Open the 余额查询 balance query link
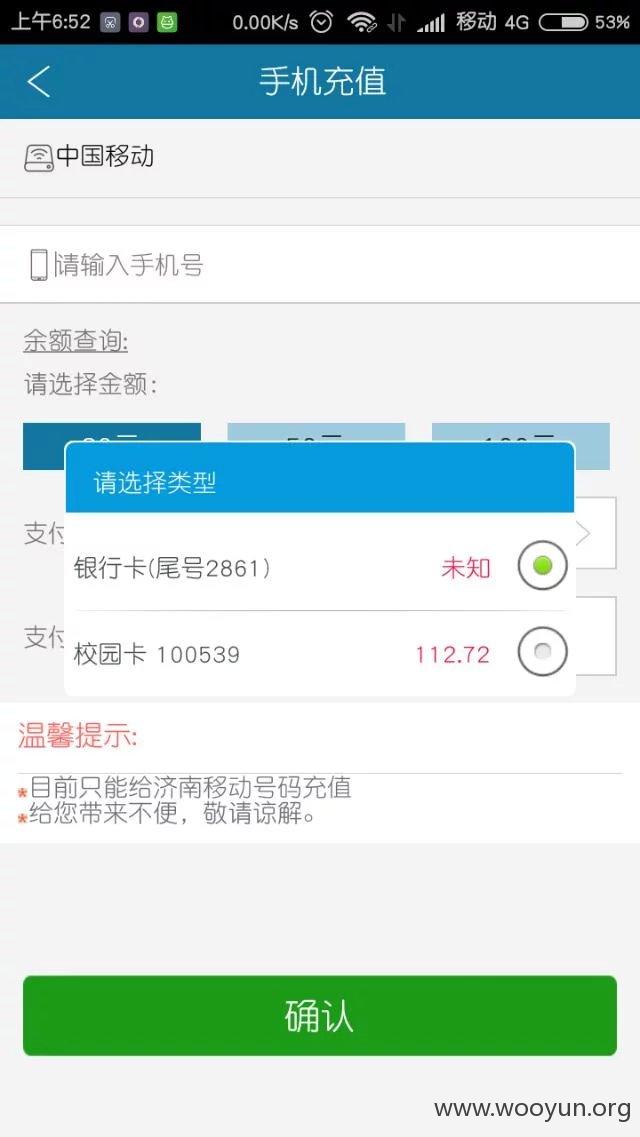Viewport: 640px width, 1137px height. [75, 340]
